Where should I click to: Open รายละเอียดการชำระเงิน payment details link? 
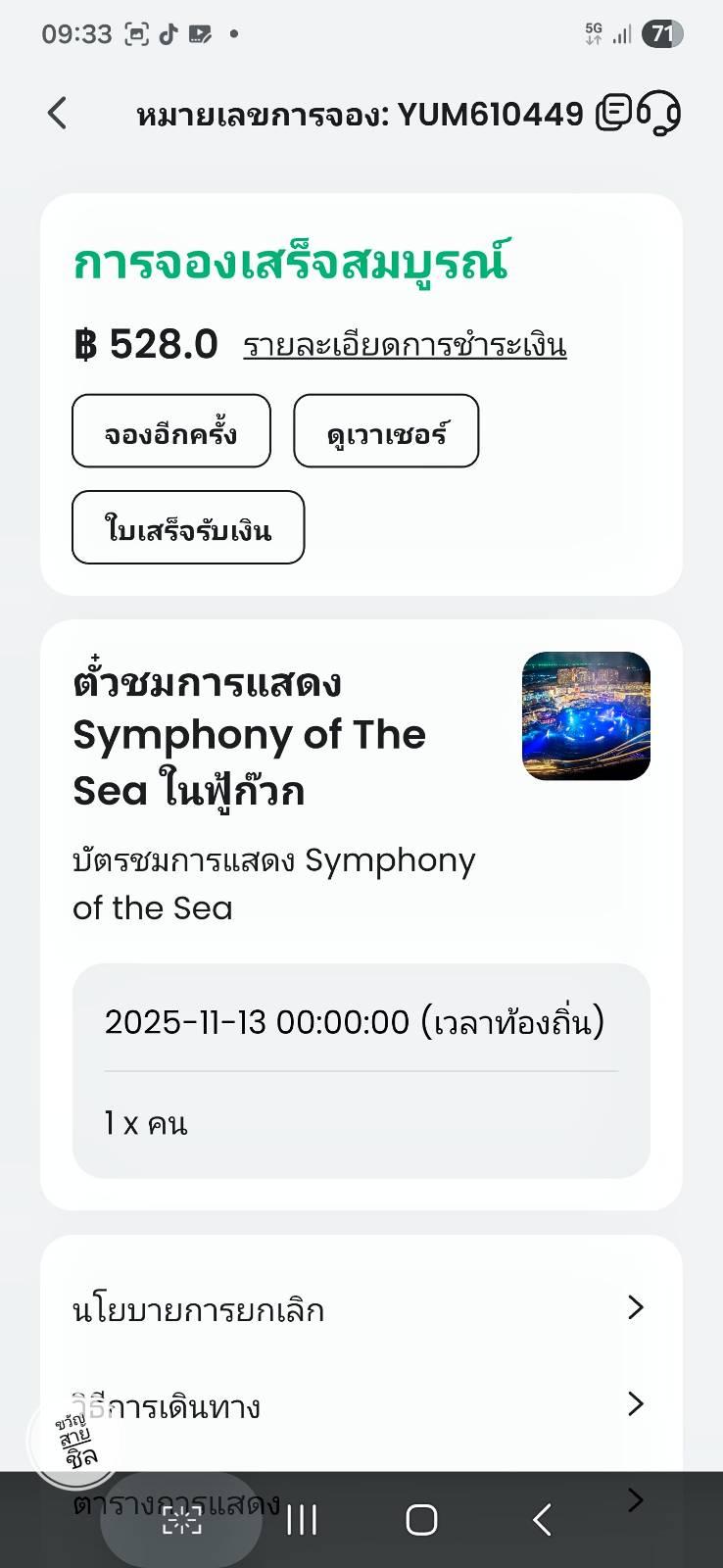(x=405, y=345)
